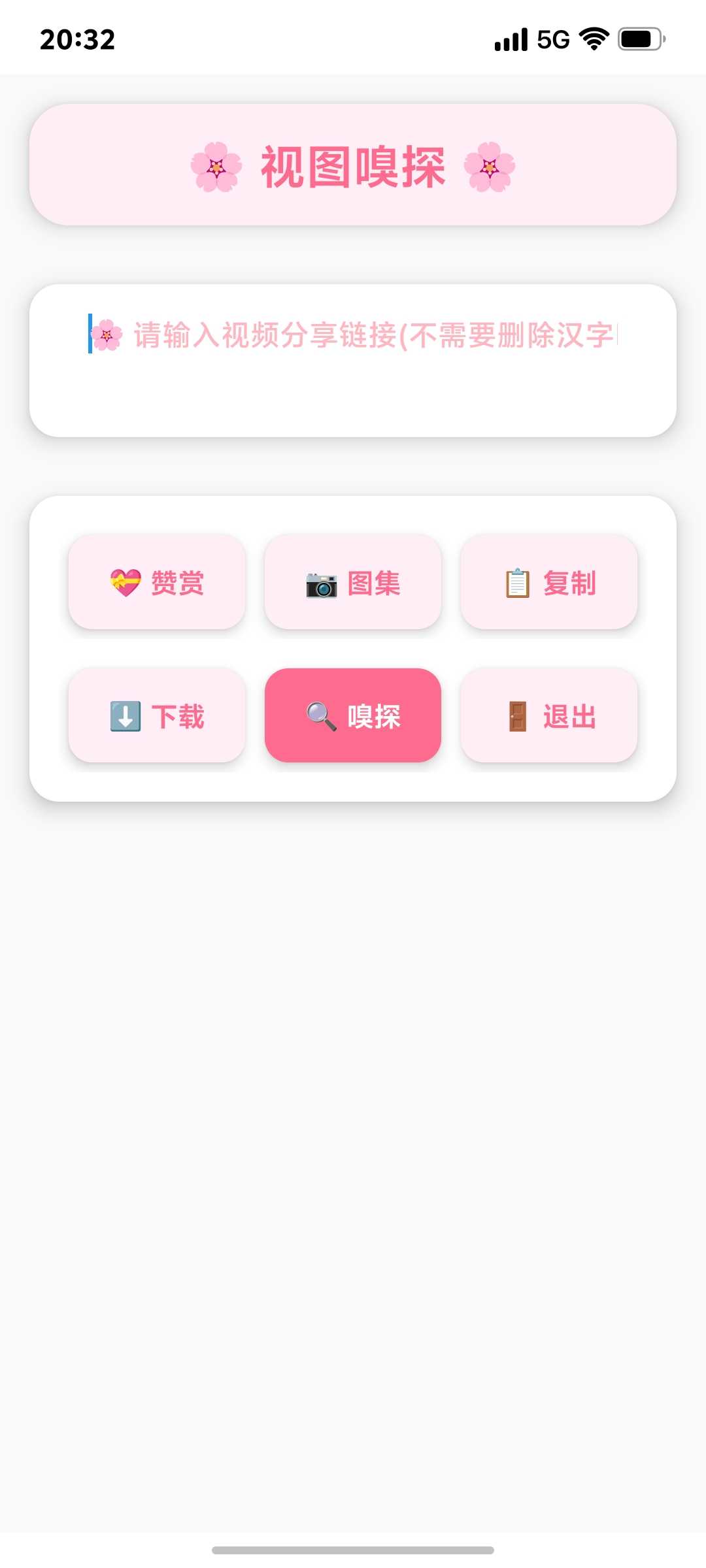This screenshot has height=1568, width=706.
Task: Open the 图集 (gallery) option
Action: [x=353, y=582]
